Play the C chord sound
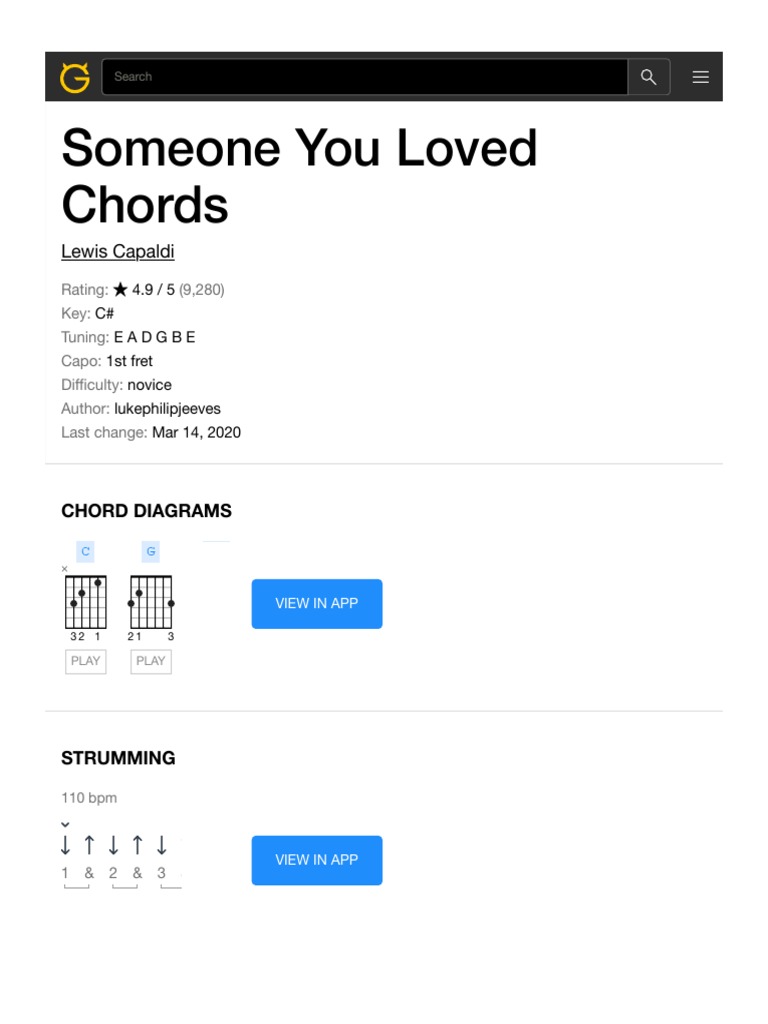This screenshot has width=768, height=1024. pyautogui.click(x=86, y=661)
